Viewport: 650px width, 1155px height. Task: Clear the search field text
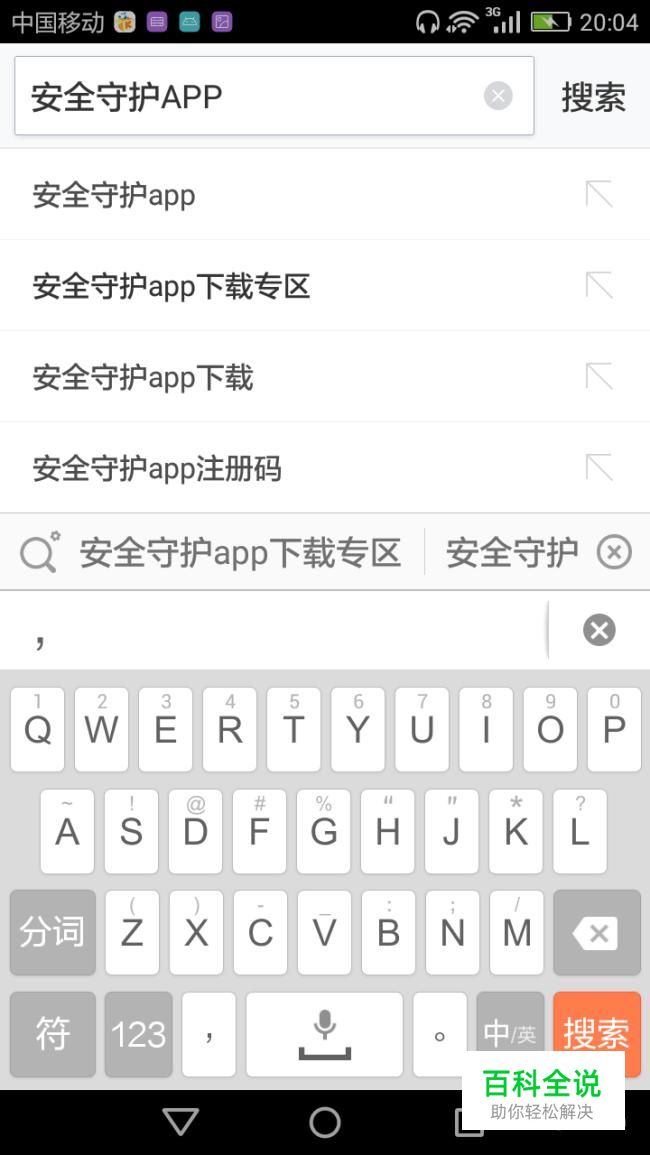[498, 96]
